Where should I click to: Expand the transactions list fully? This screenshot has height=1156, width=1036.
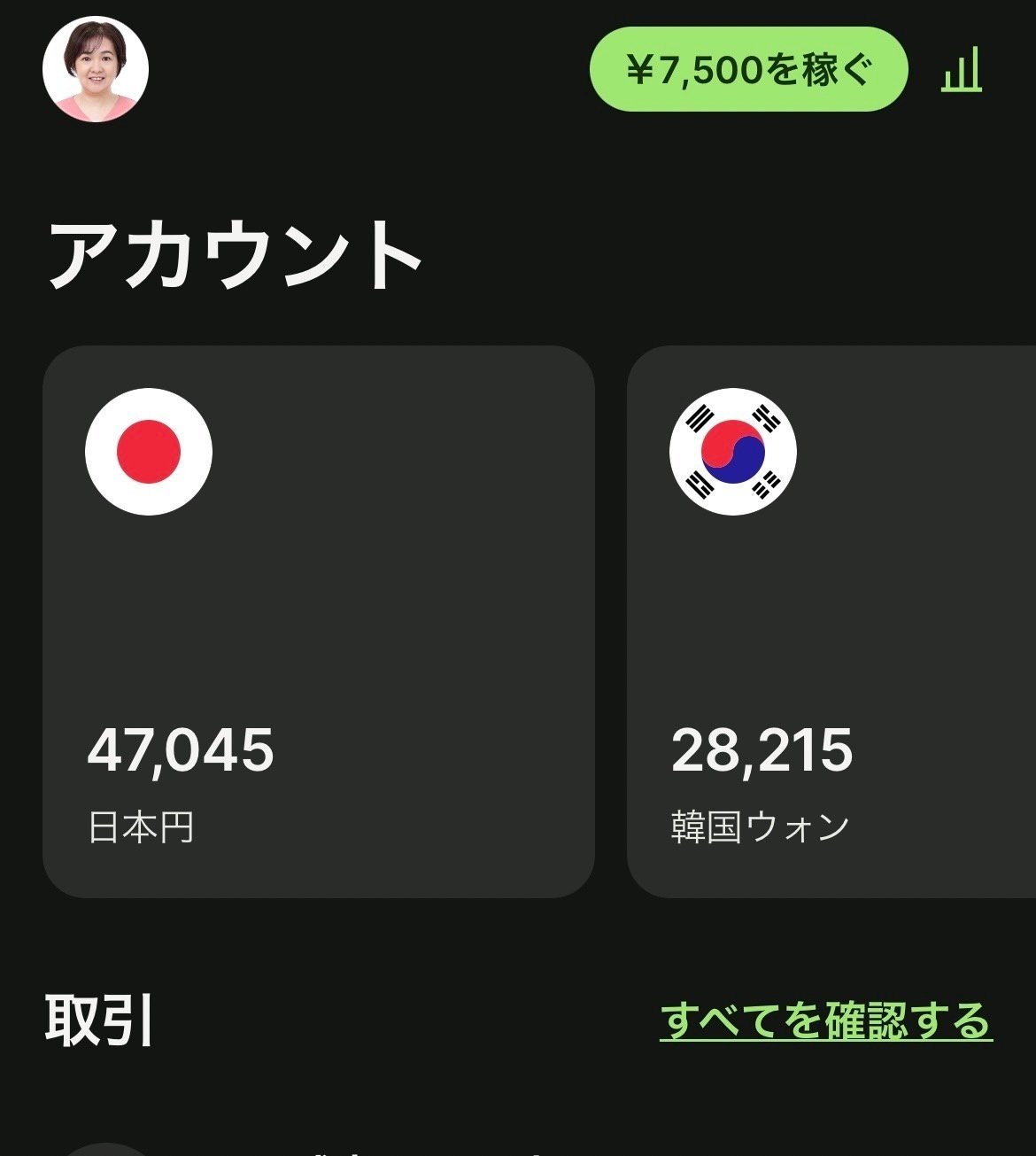pos(823,1020)
